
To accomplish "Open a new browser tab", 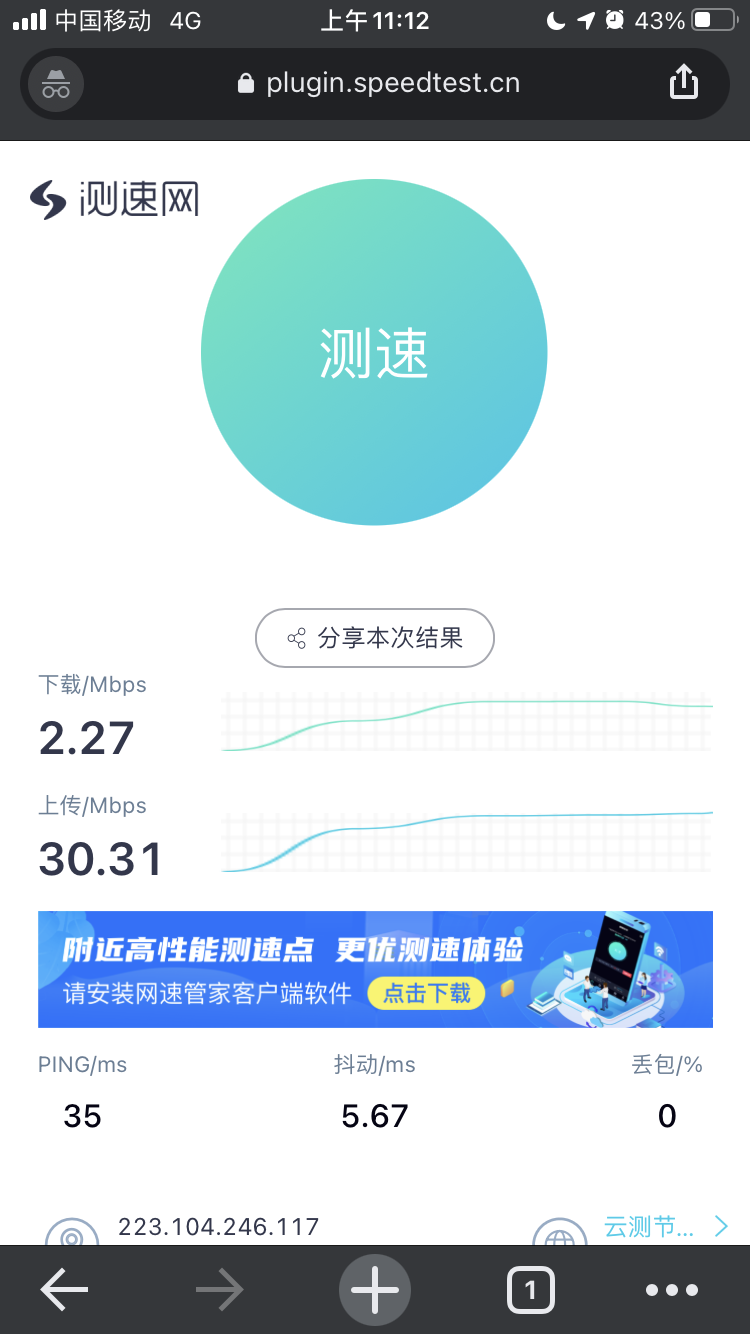I will tap(375, 1291).
